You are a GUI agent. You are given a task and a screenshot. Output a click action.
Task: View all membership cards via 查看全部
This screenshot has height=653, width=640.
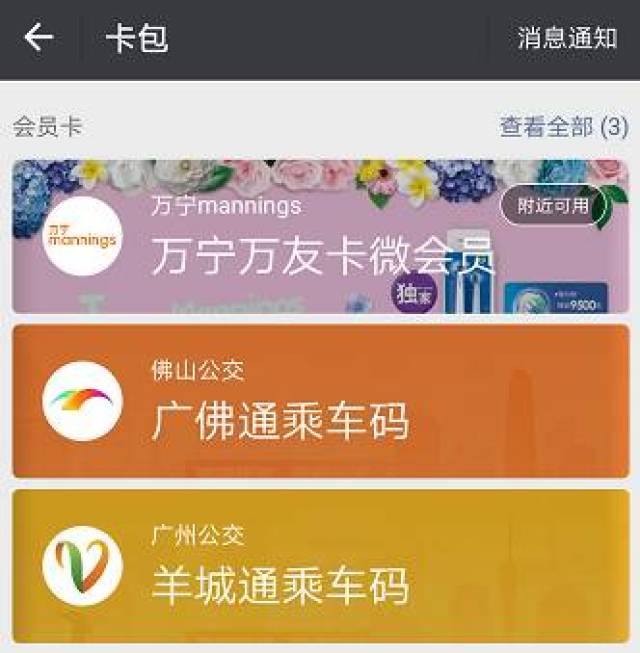pyautogui.click(x=563, y=127)
